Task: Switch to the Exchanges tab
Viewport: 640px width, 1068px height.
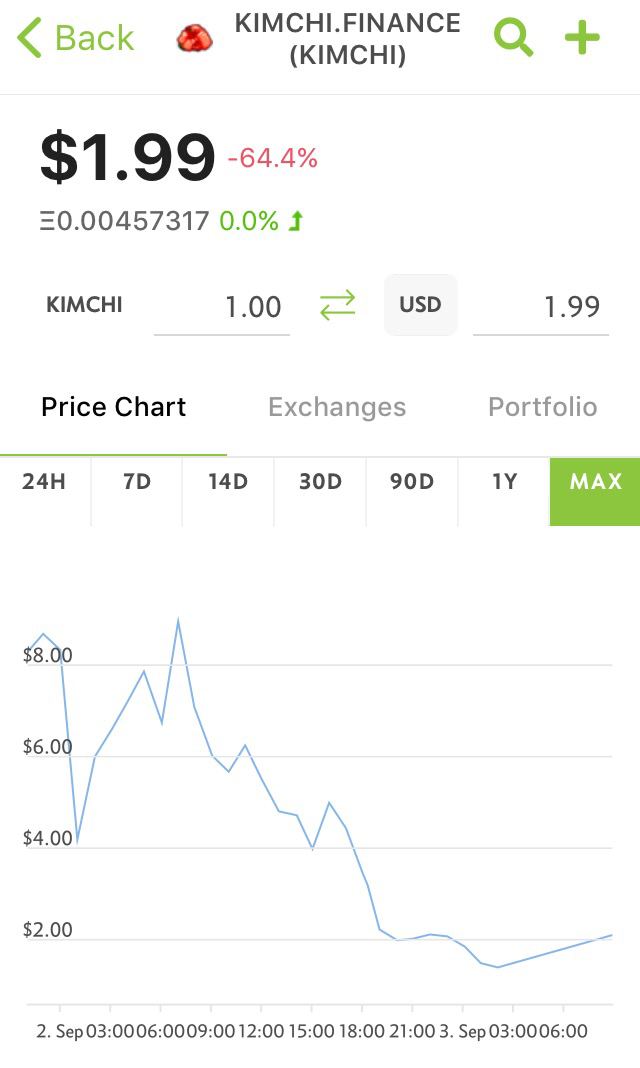Action: (337, 407)
